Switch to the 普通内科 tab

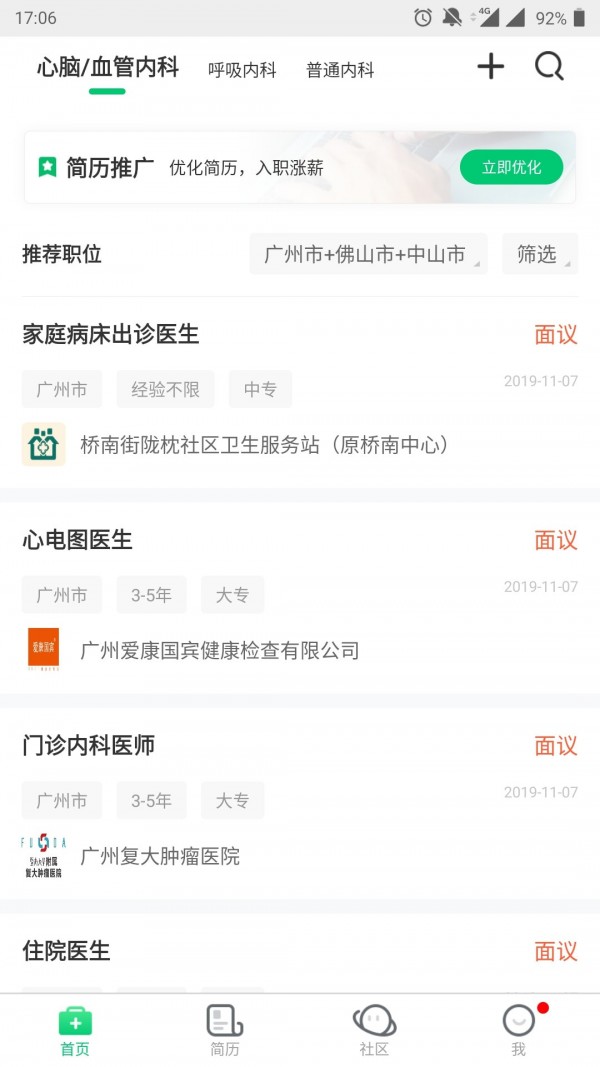(340, 70)
